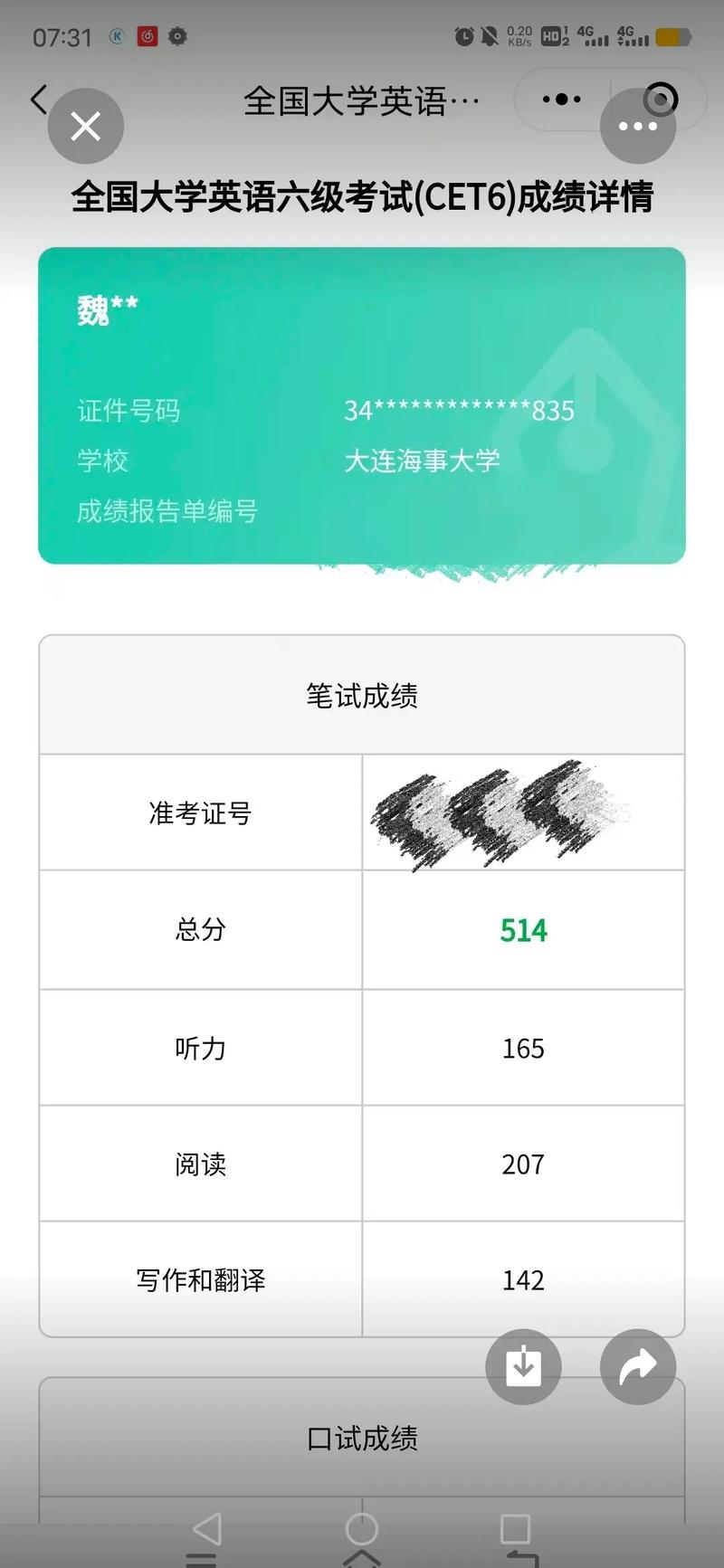The width and height of the screenshot is (724, 1568).
Task: Tap the alarm clock icon in status bar
Action: (463, 36)
